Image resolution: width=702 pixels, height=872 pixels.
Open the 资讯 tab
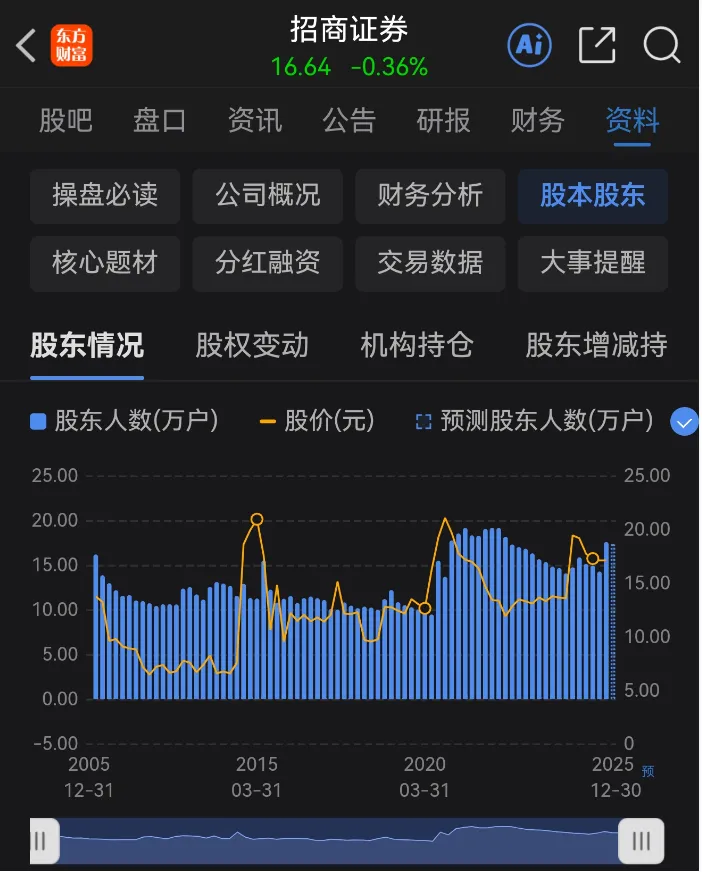click(x=255, y=121)
